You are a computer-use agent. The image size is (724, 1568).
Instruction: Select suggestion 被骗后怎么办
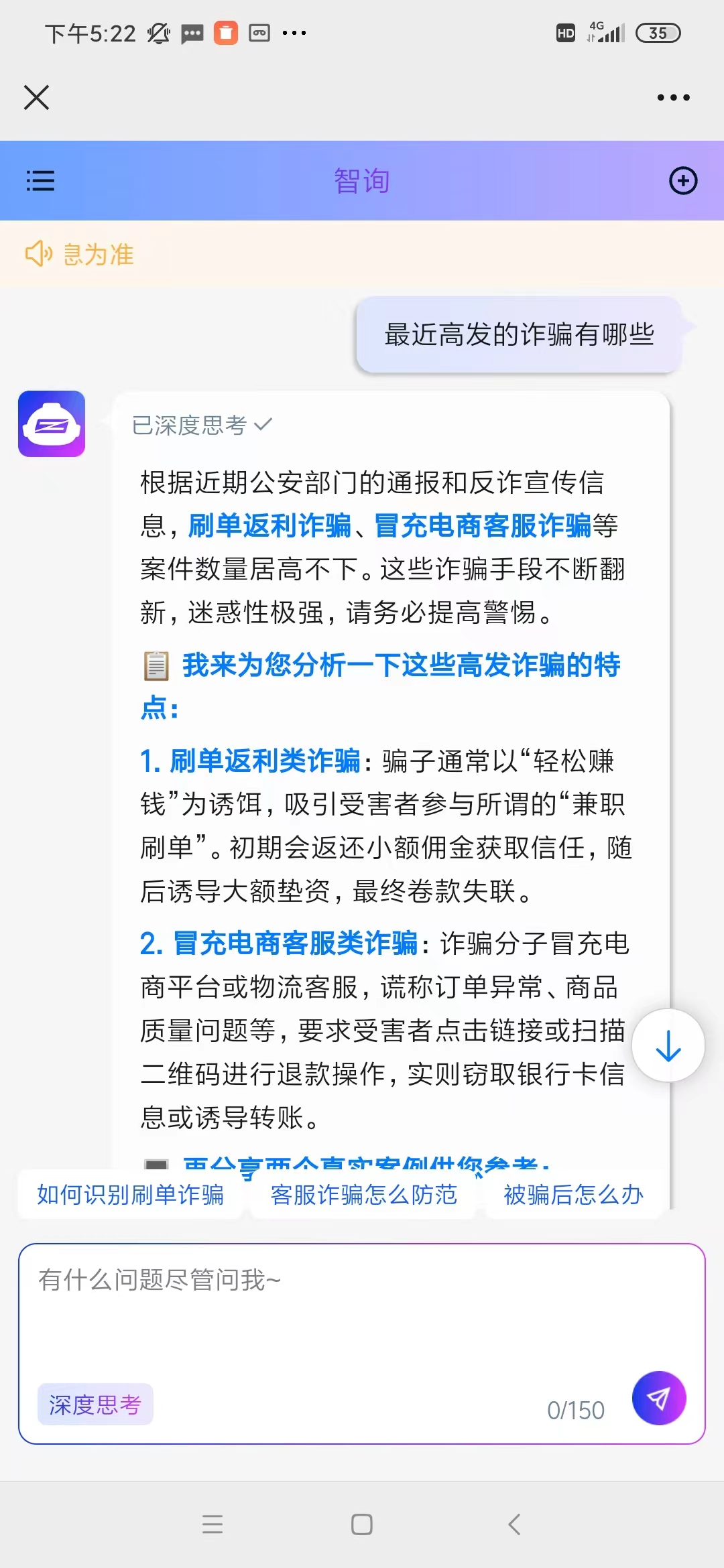click(x=573, y=1195)
